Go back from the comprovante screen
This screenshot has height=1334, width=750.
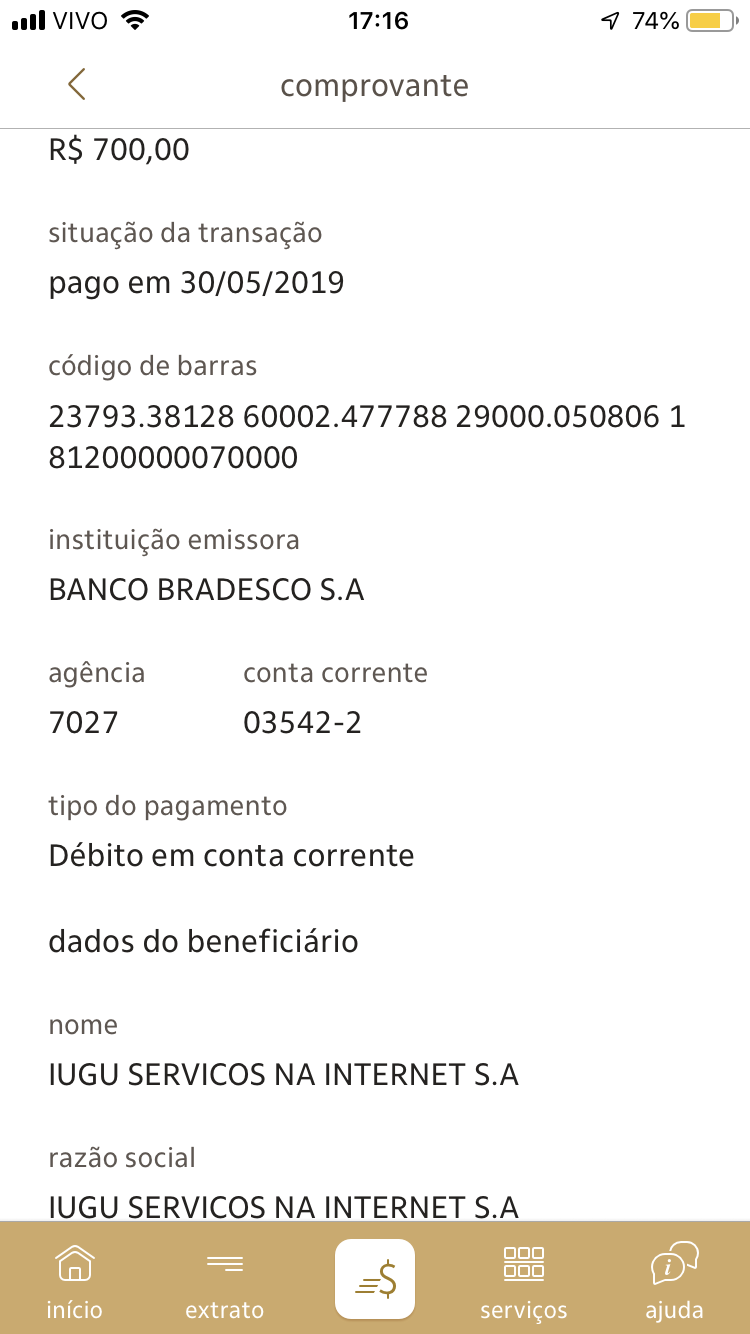click(77, 85)
